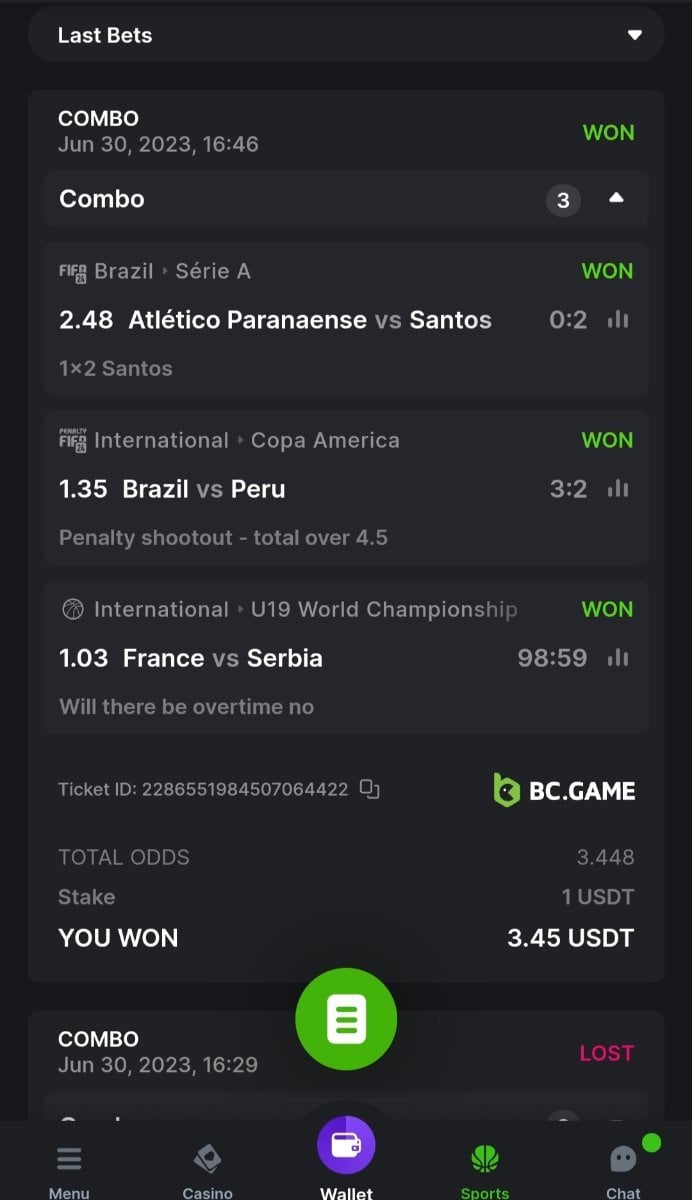Switch to the Casino tab
The width and height of the screenshot is (692, 1200).
[x=208, y=1170]
